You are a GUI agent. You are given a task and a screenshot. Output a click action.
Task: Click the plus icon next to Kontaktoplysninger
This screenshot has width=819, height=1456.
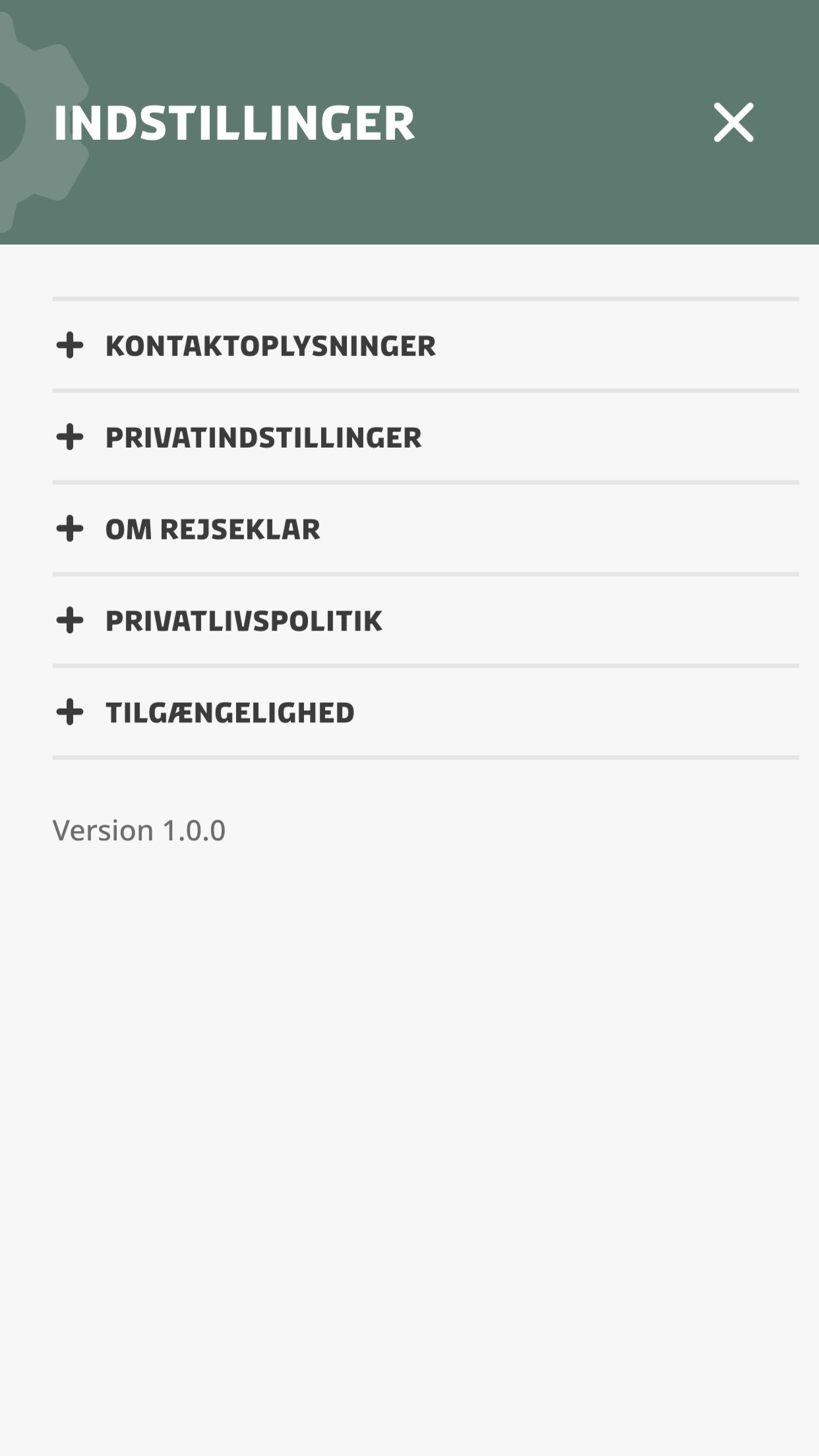pos(71,346)
